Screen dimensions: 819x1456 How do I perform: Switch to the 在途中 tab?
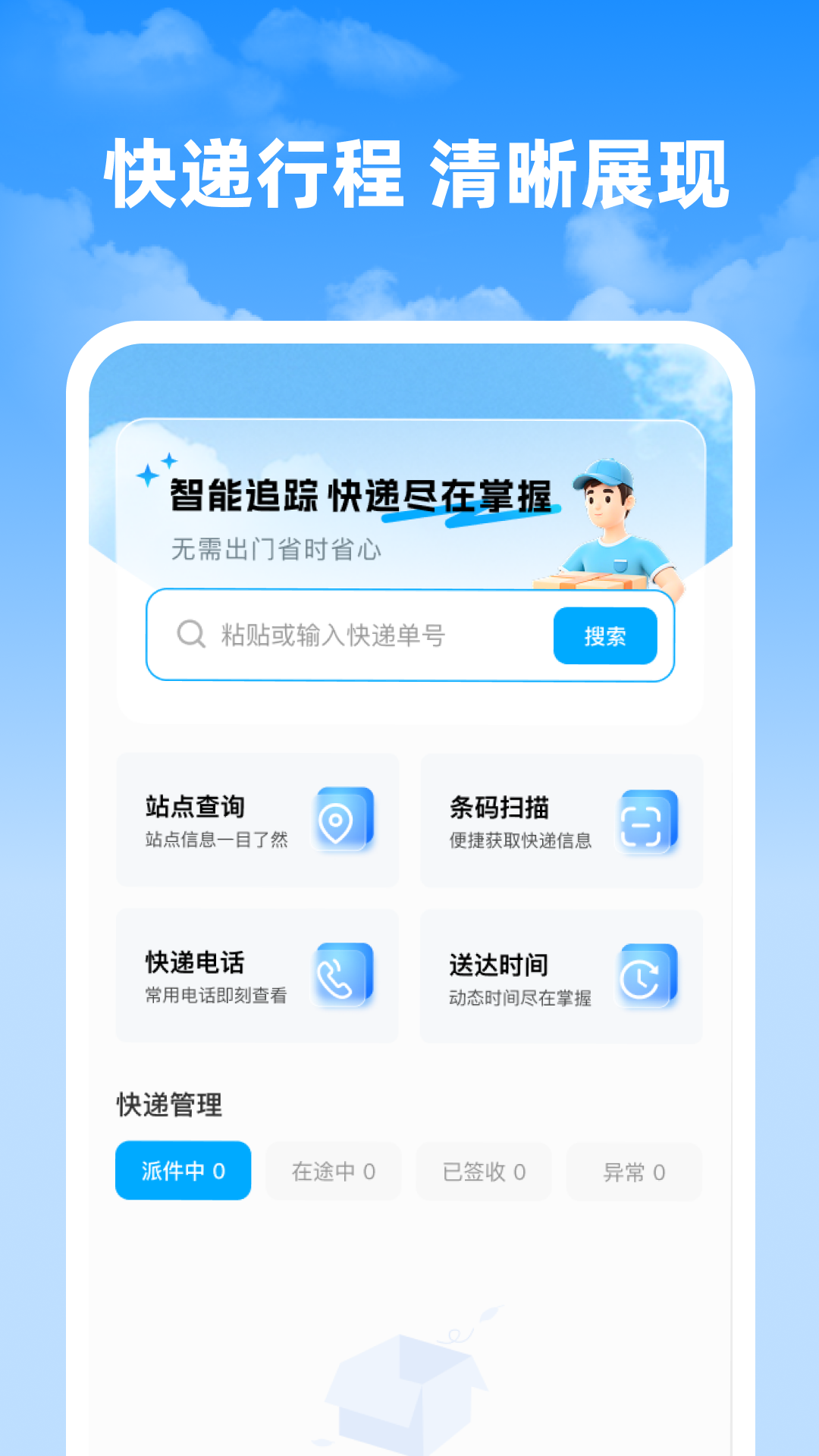coord(333,1171)
